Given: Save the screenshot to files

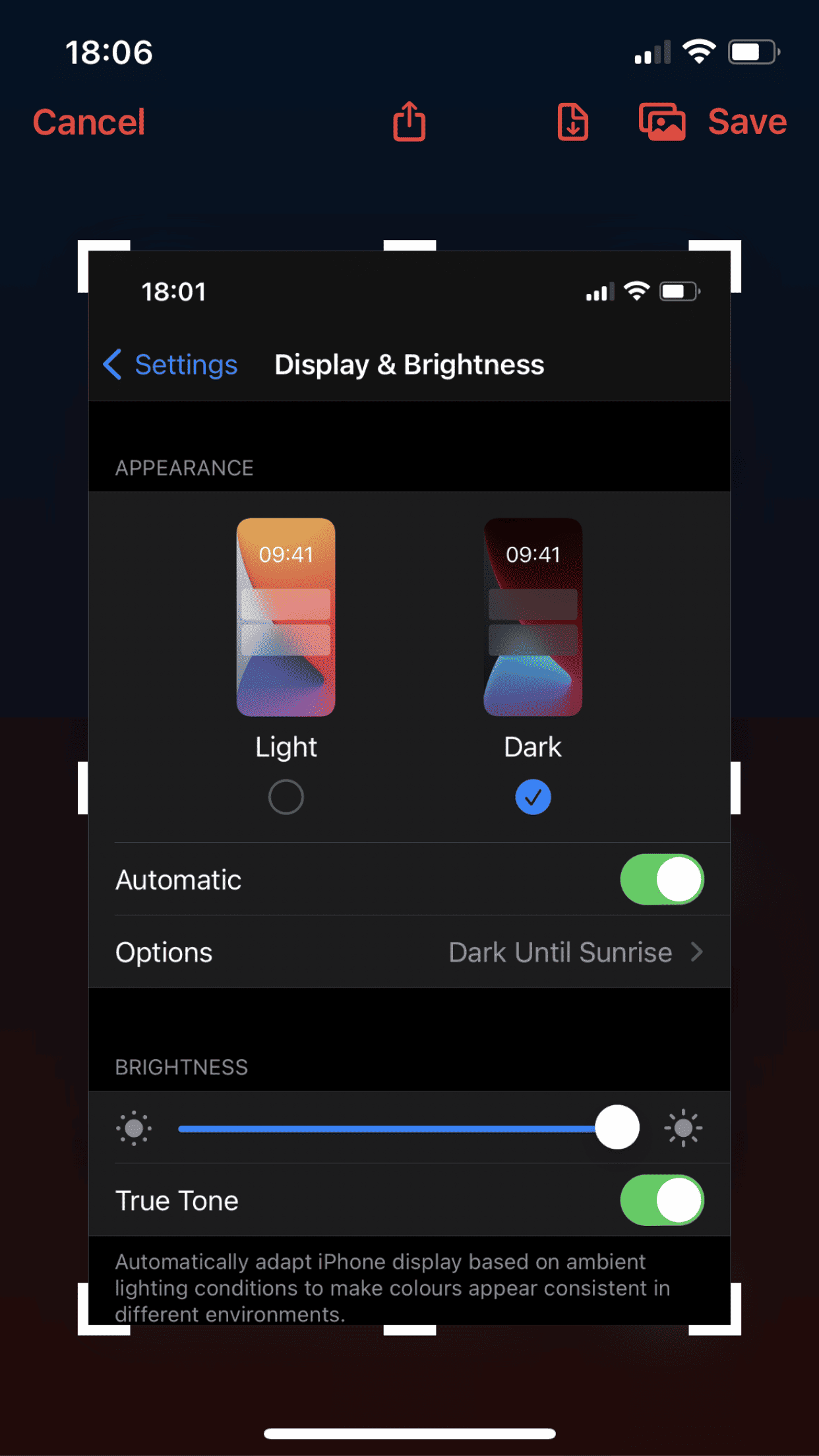Looking at the screenshot, I should (x=572, y=122).
